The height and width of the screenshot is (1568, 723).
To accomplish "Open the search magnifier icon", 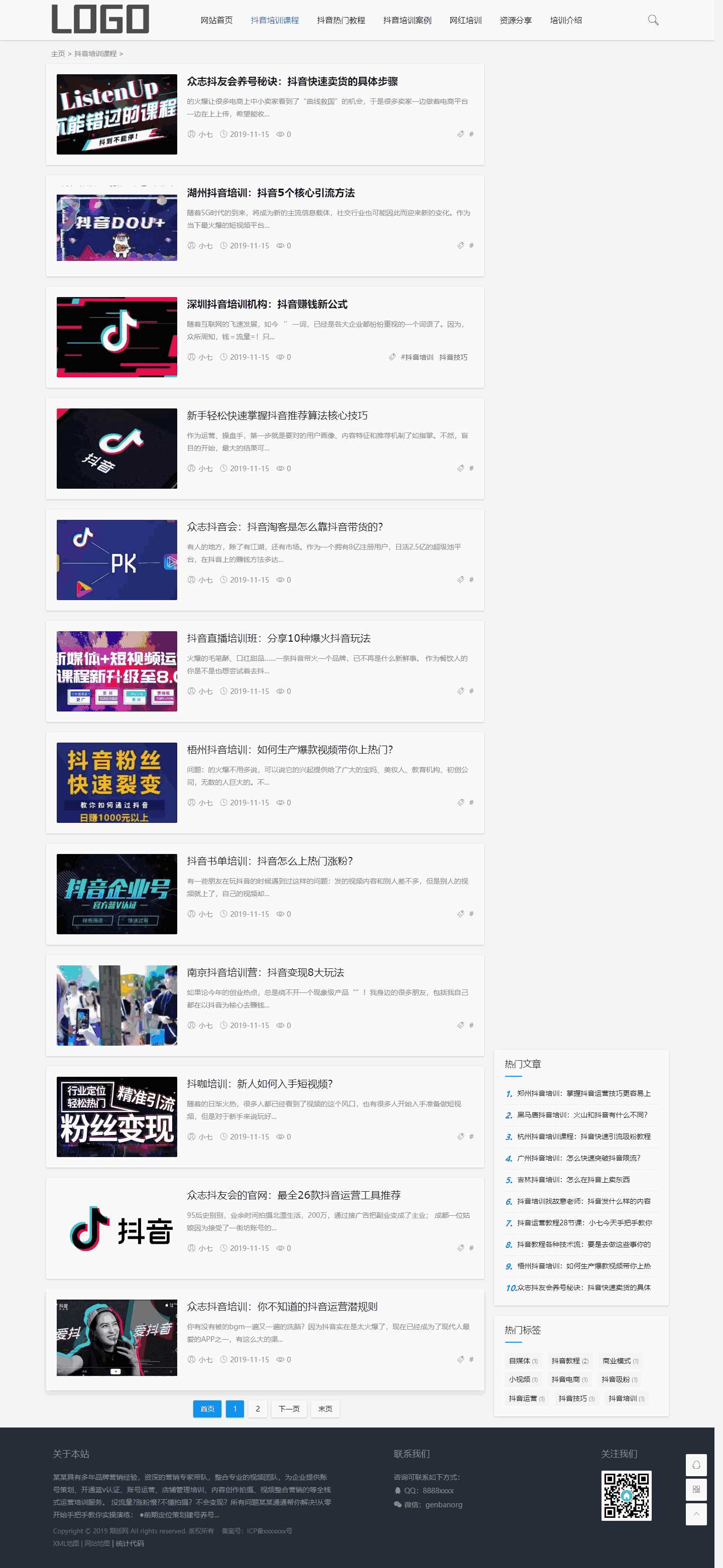I will 653,20.
